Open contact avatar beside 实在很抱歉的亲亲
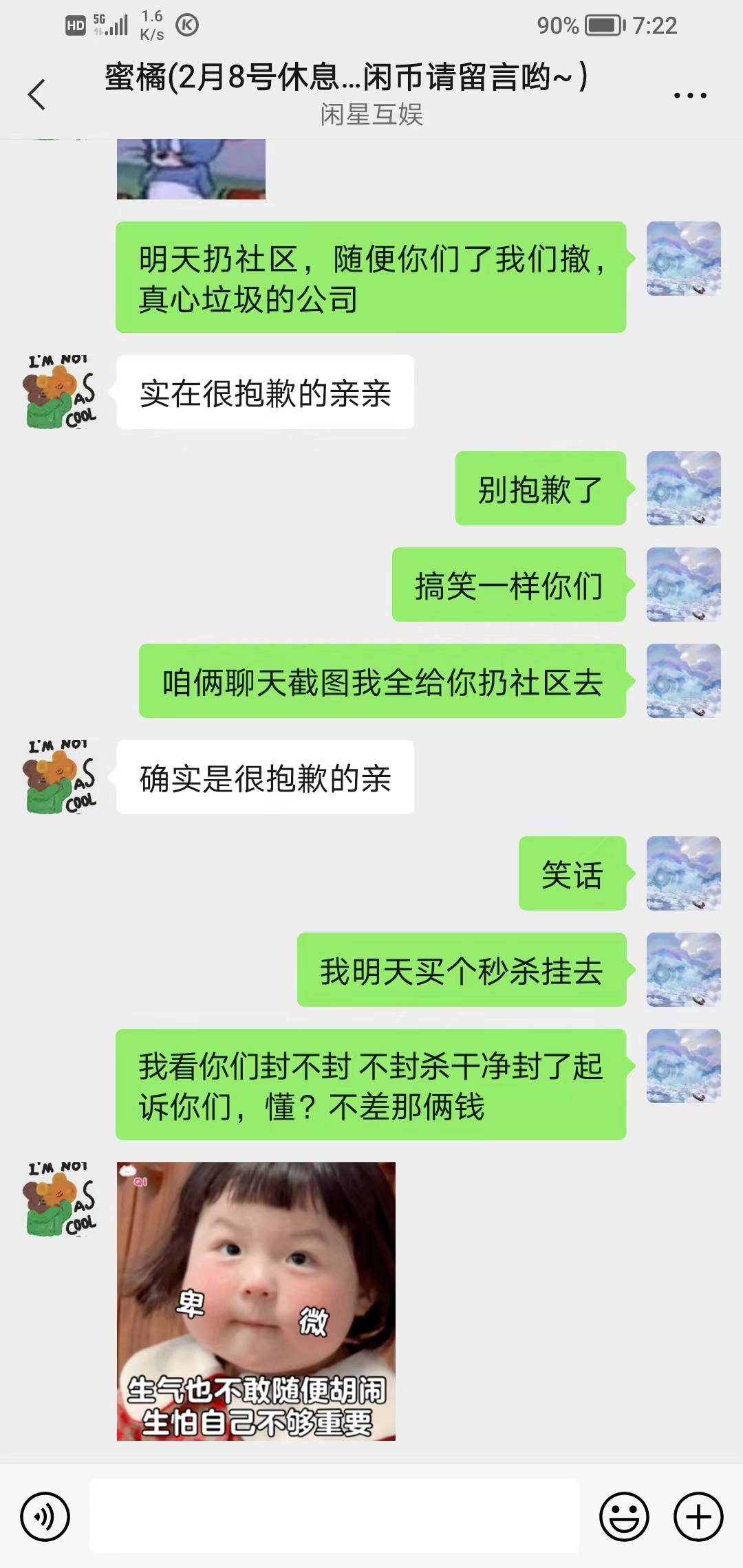The height and width of the screenshot is (1568, 743). tap(61, 392)
